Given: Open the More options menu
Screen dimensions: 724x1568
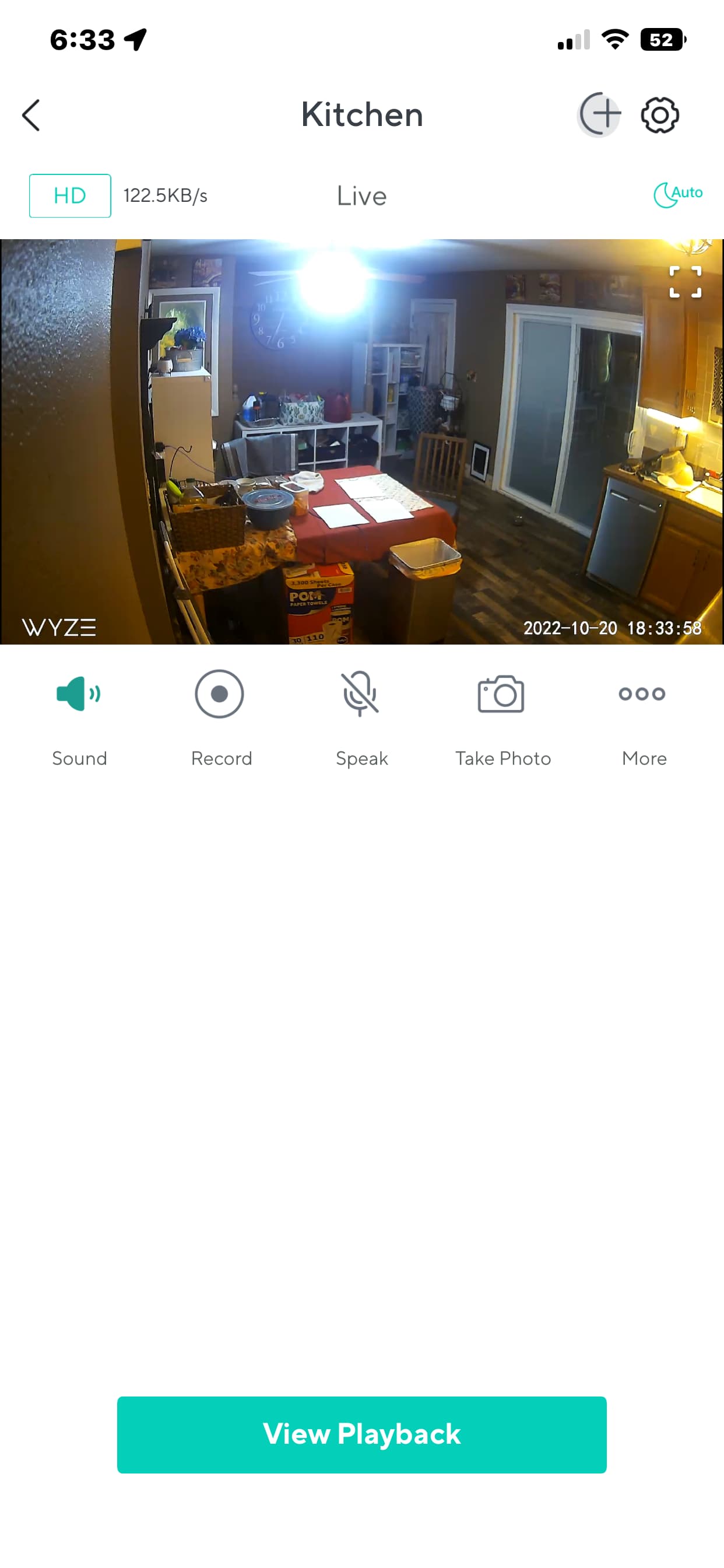Looking at the screenshot, I should pos(642,694).
